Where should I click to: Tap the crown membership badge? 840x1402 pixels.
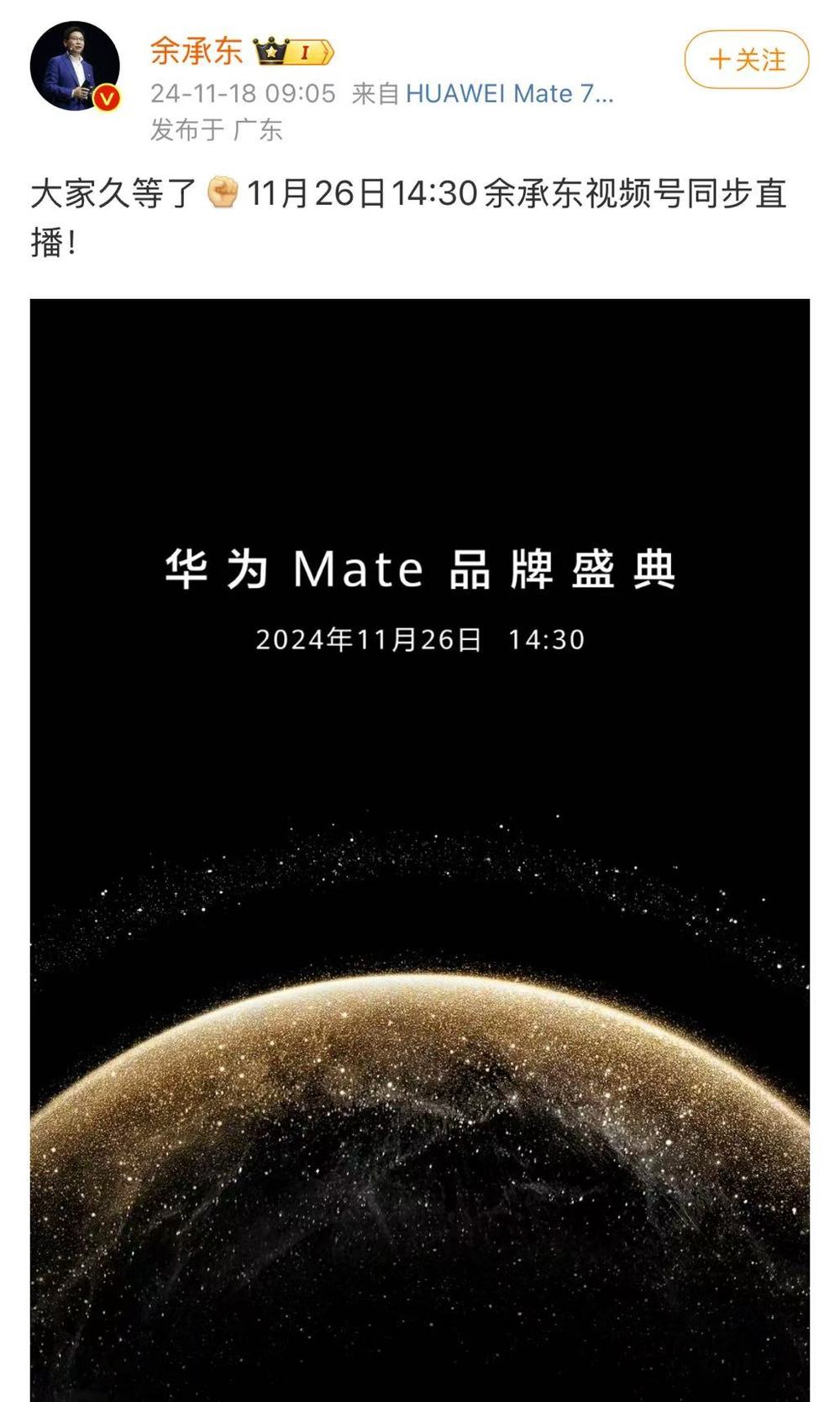click(x=294, y=52)
